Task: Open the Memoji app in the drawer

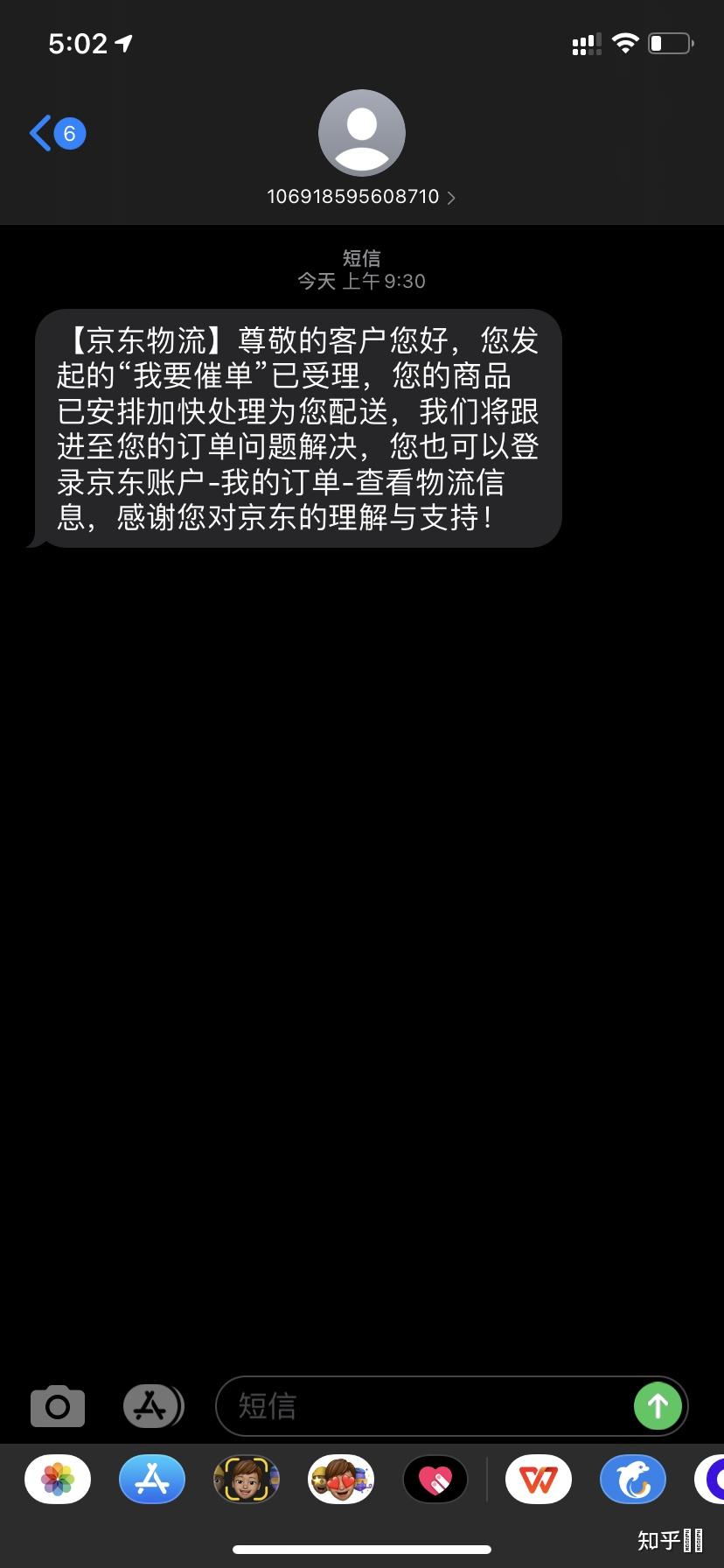Action: click(x=247, y=1480)
